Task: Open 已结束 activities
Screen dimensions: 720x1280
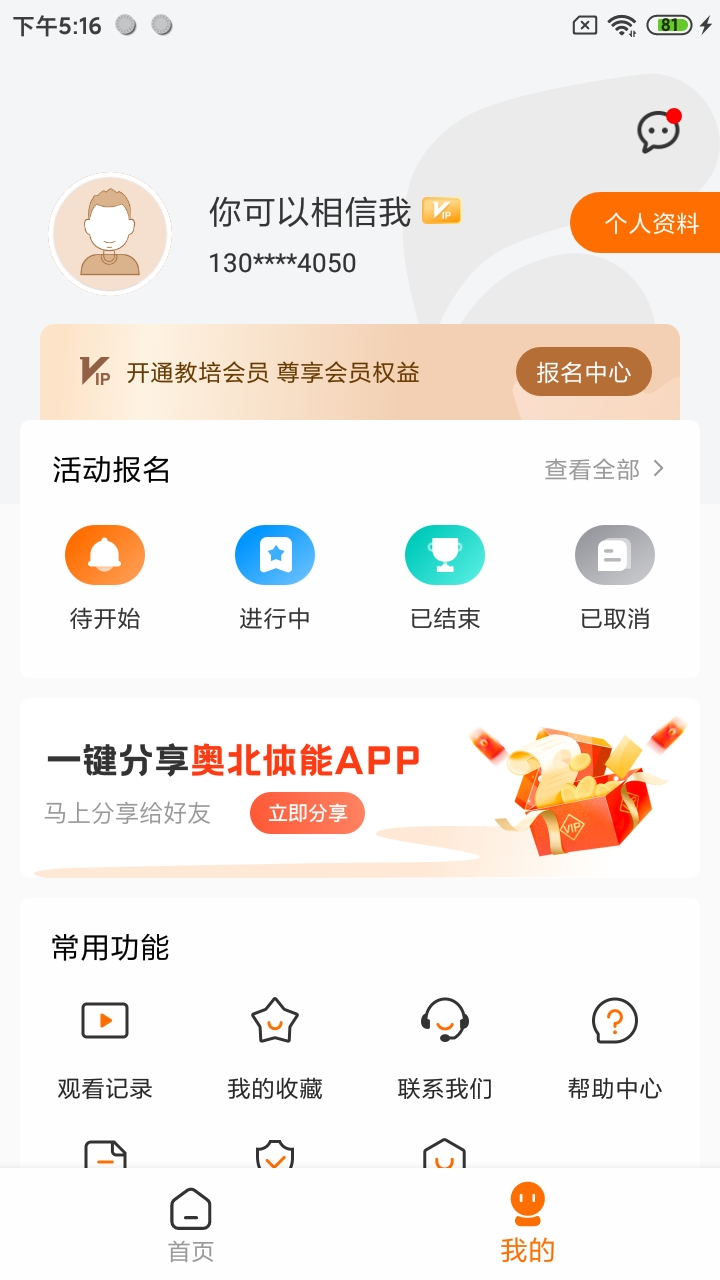Action: click(445, 577)
